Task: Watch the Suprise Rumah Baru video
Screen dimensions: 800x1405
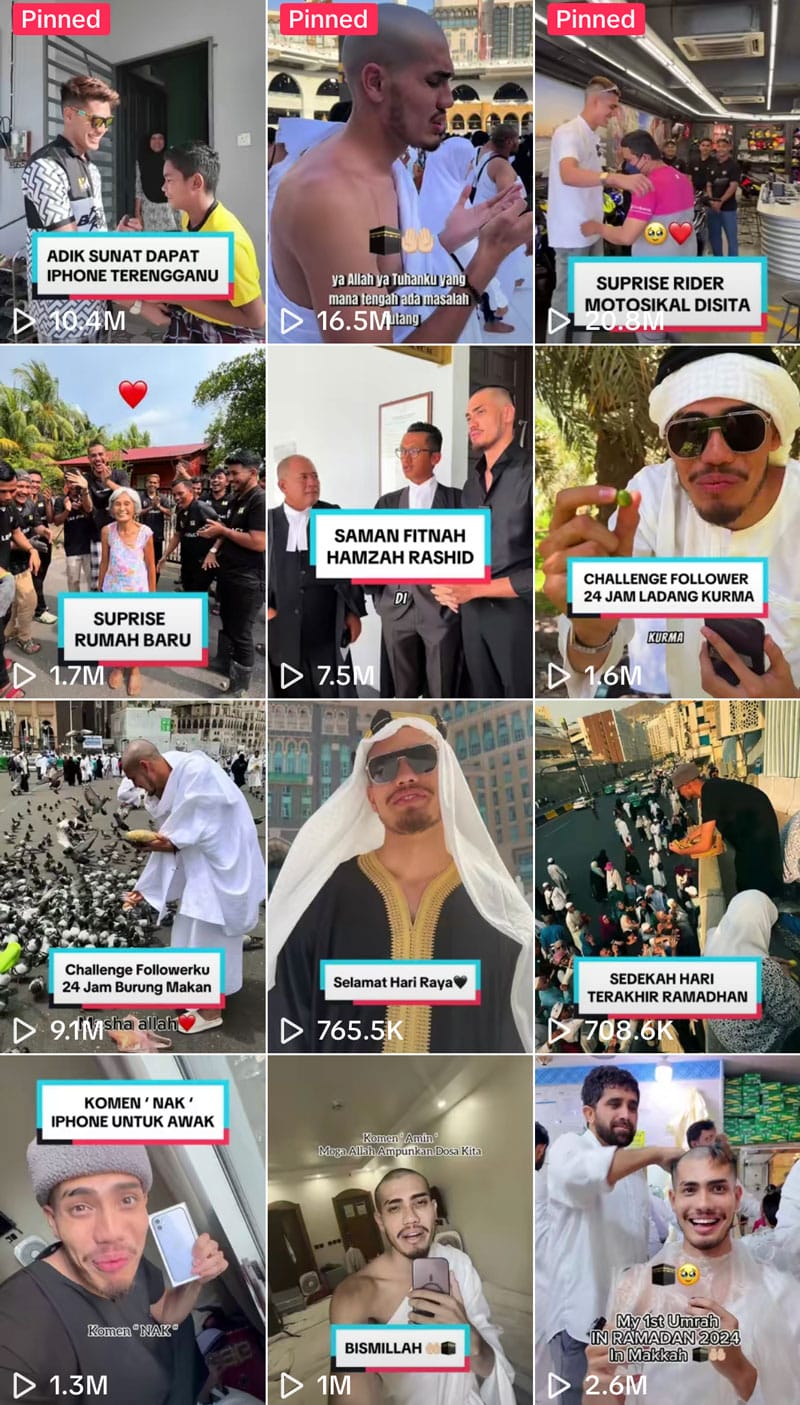Action: [x=132, y=522]
